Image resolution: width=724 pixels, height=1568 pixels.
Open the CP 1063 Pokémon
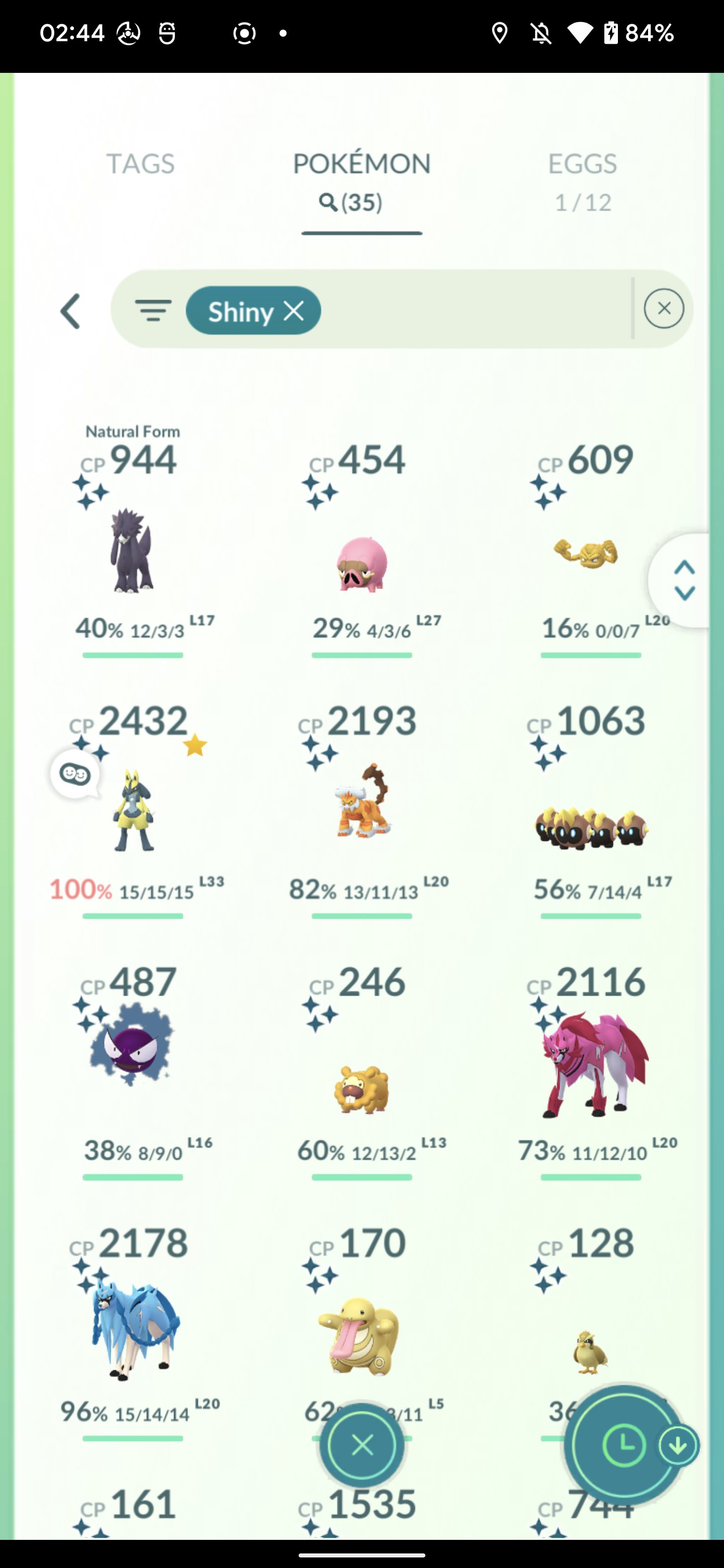(590, 810)
